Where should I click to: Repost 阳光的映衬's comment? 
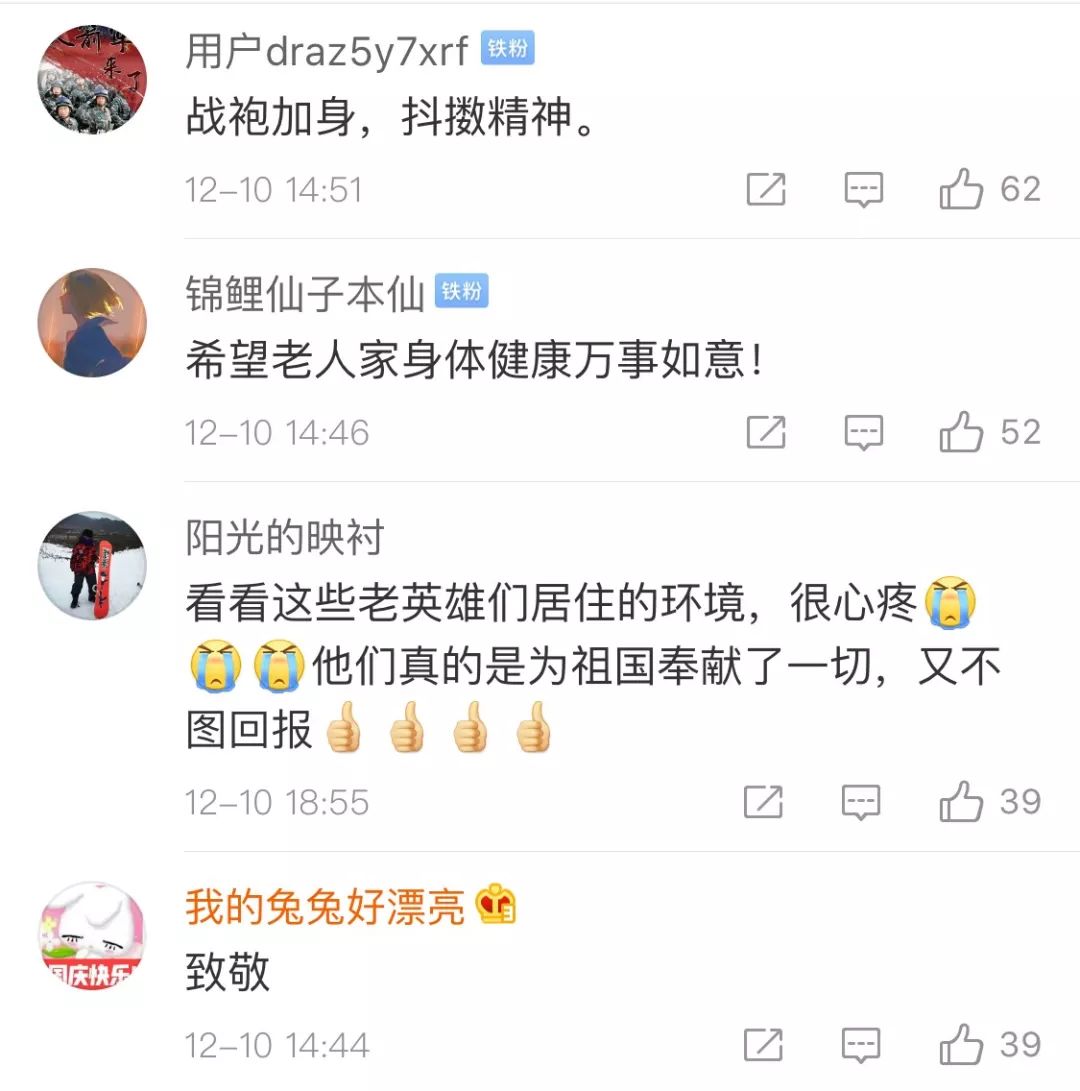(764, 802)
